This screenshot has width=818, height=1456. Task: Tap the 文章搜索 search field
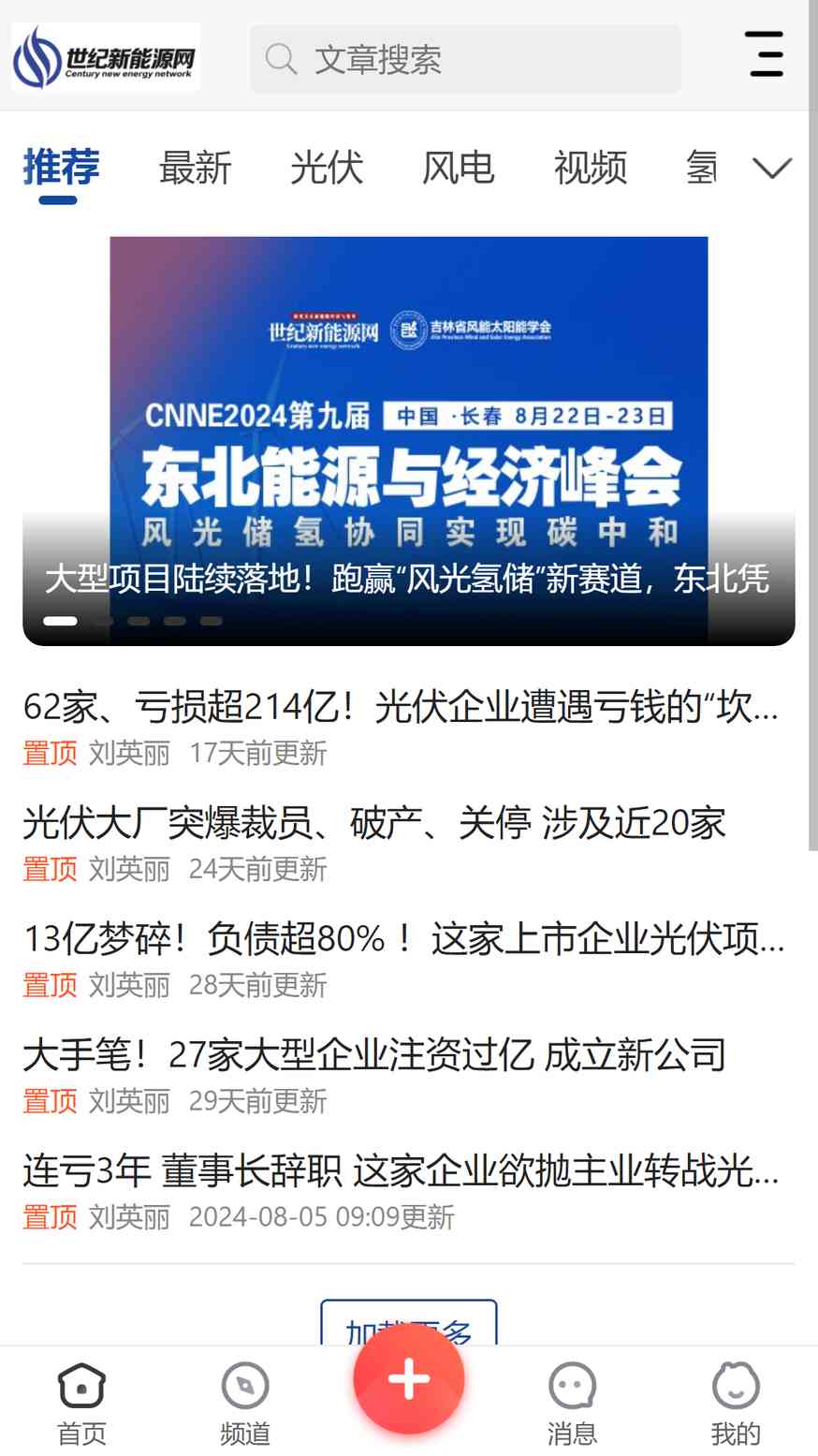(465, 59)
